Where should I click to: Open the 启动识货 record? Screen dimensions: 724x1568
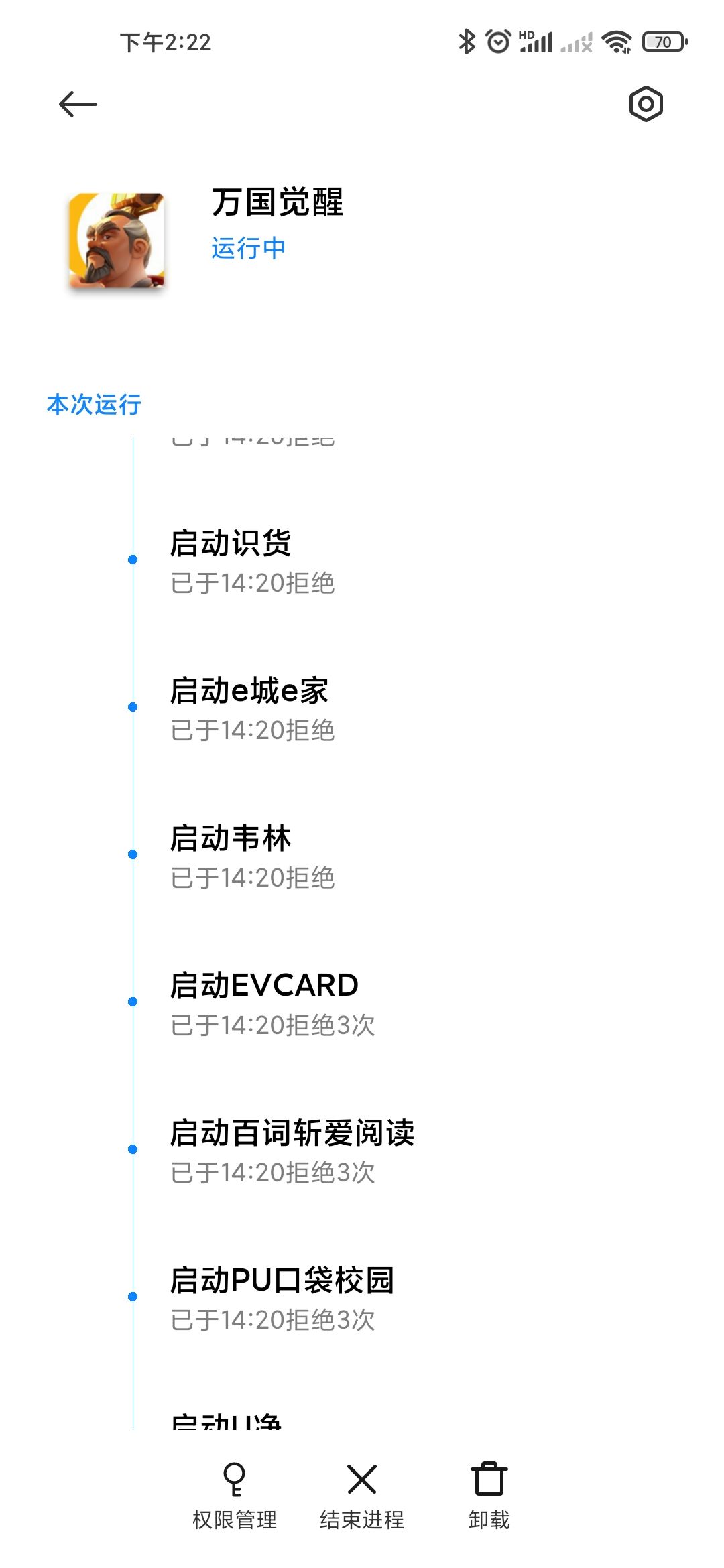click(362, 562)
